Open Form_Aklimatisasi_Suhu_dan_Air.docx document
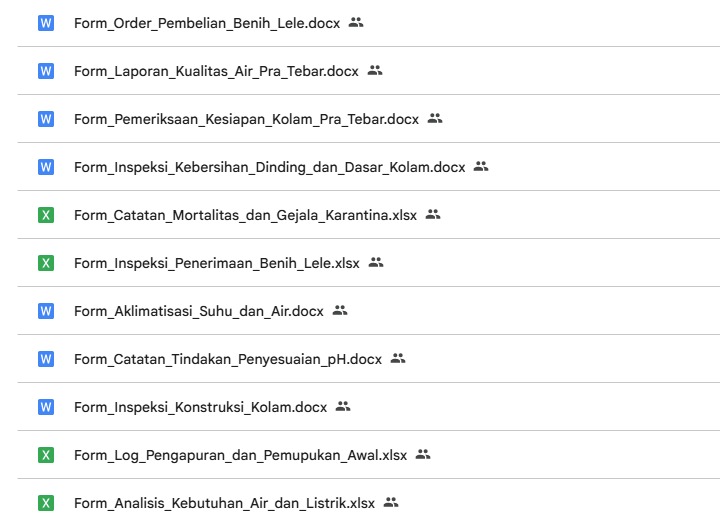Image resolution: width=720 pixels, height=525 pixels. 198,311
